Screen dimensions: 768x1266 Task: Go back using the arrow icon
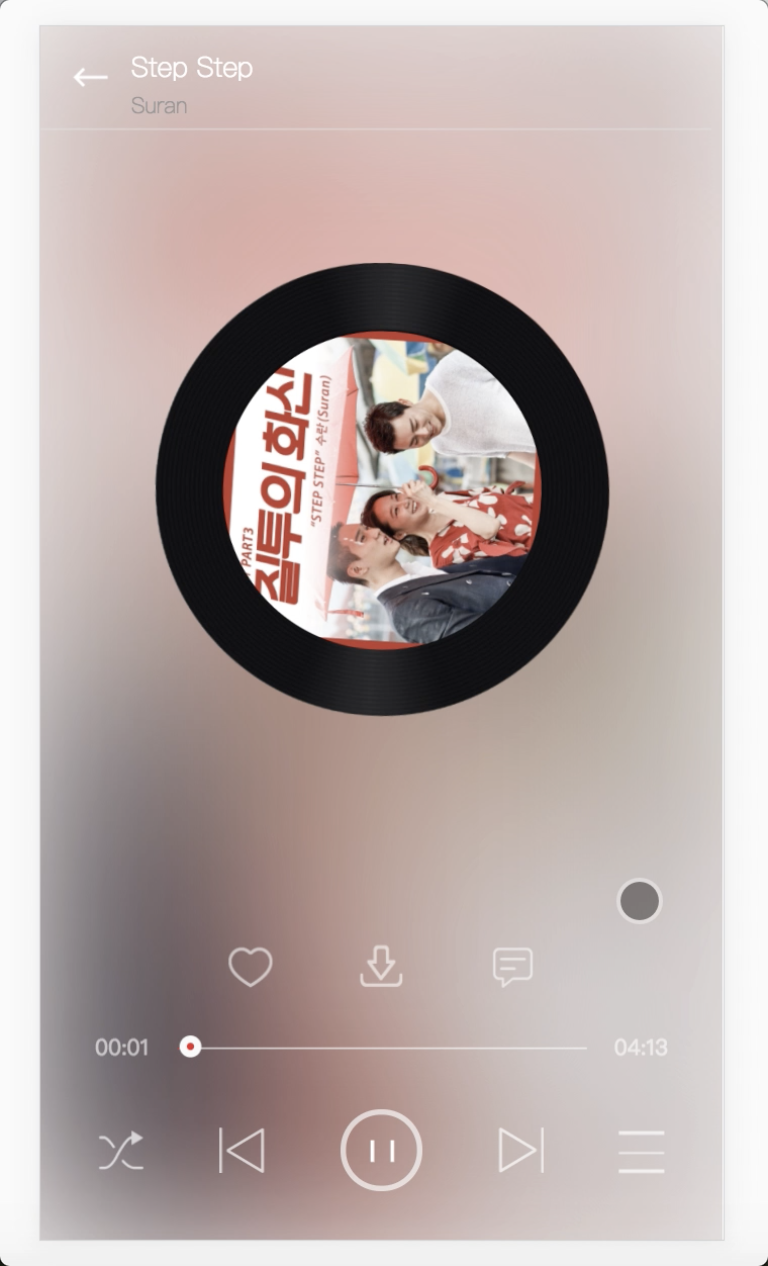pos(90,77)
